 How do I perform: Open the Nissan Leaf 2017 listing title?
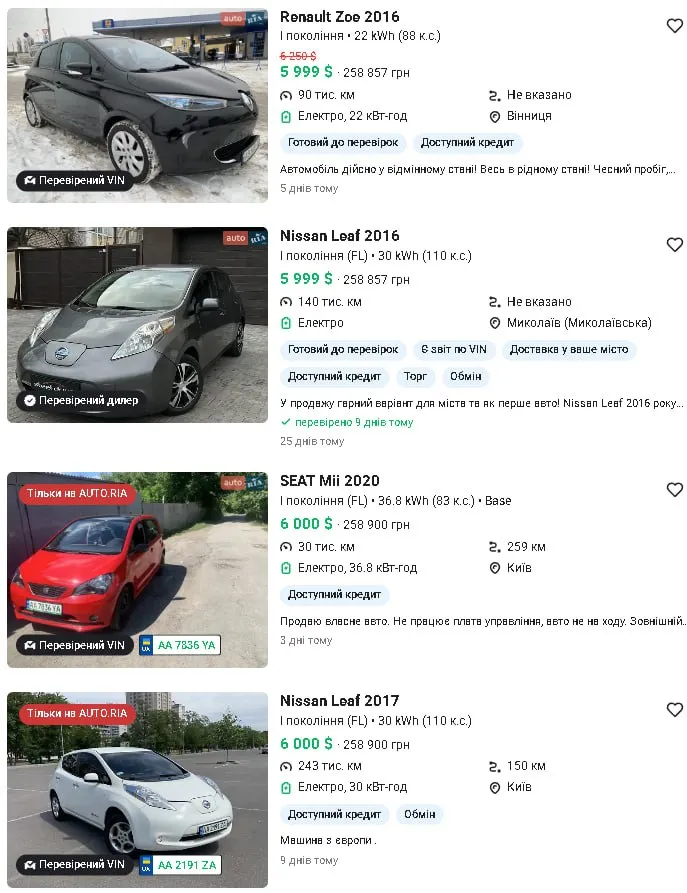(x=339, y=701)
